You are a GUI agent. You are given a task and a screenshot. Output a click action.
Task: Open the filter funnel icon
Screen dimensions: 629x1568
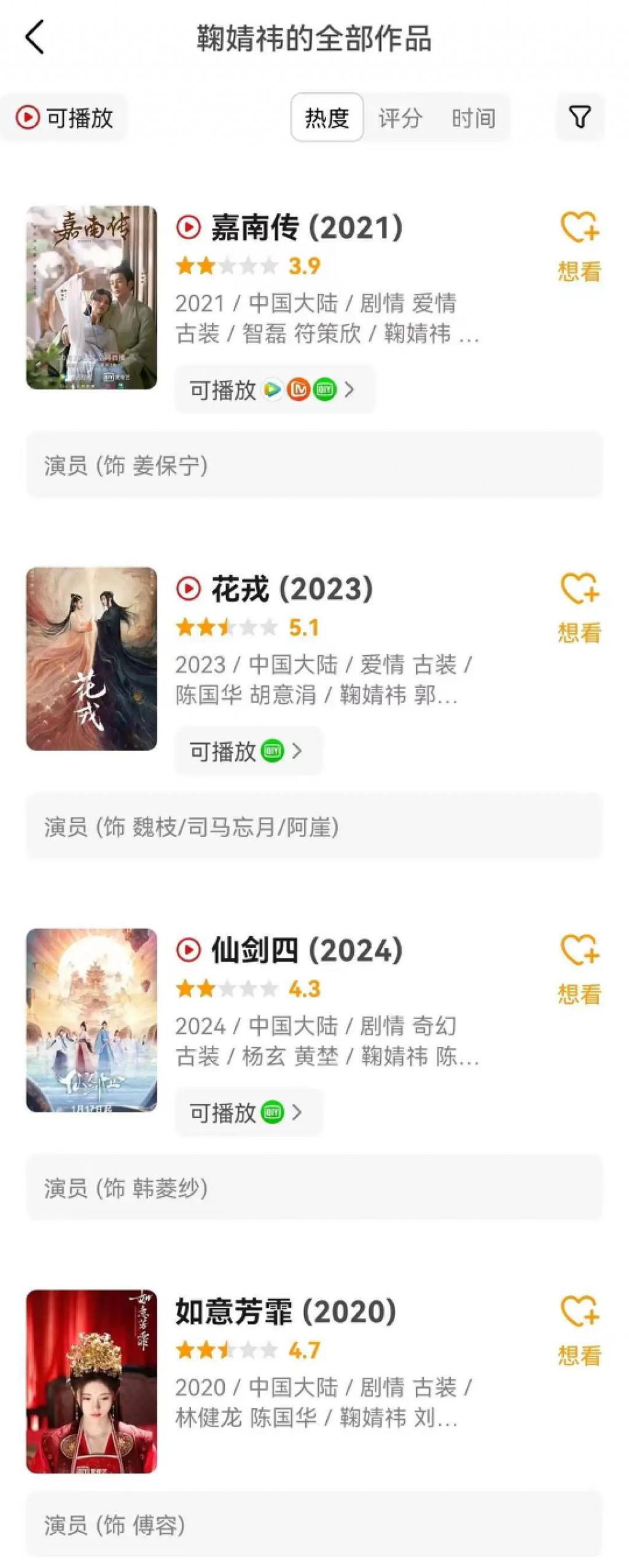pyautogui.click(x=579, y=117)
